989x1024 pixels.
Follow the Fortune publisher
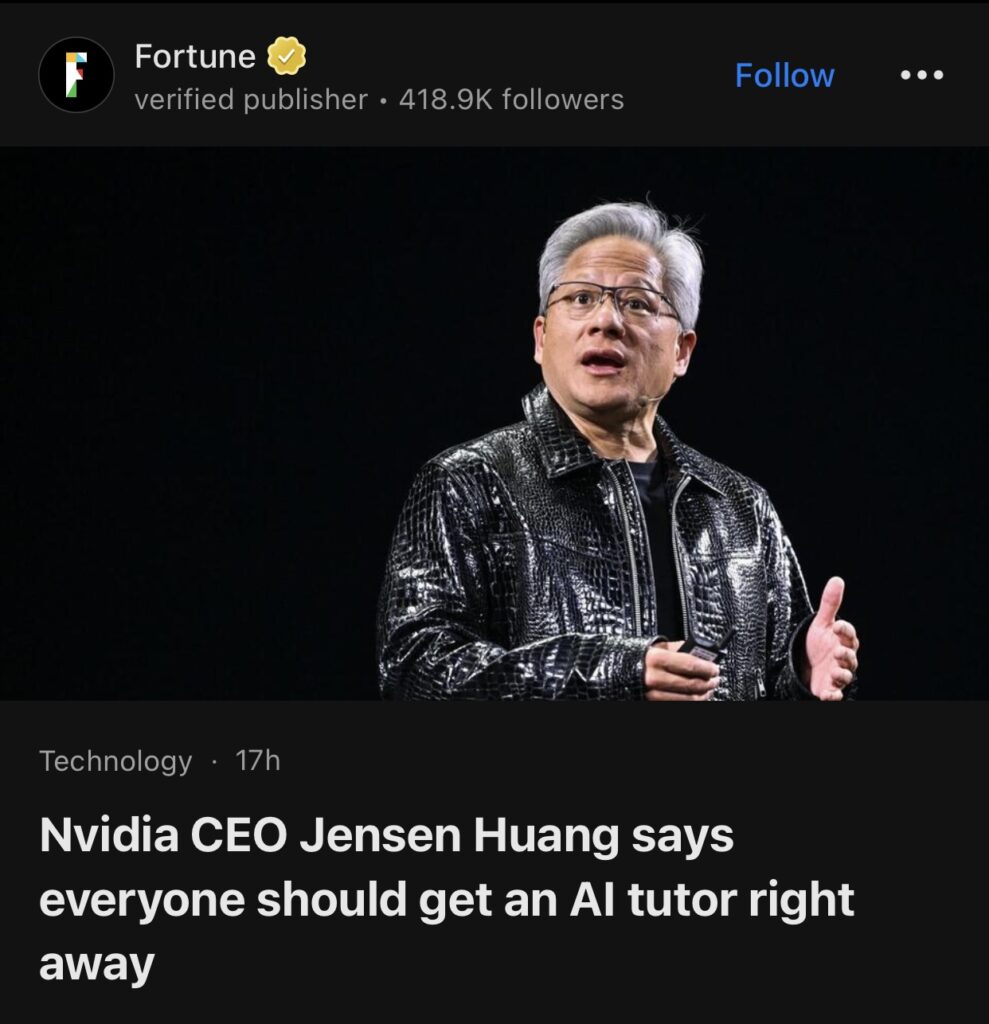tap(784, 76)
